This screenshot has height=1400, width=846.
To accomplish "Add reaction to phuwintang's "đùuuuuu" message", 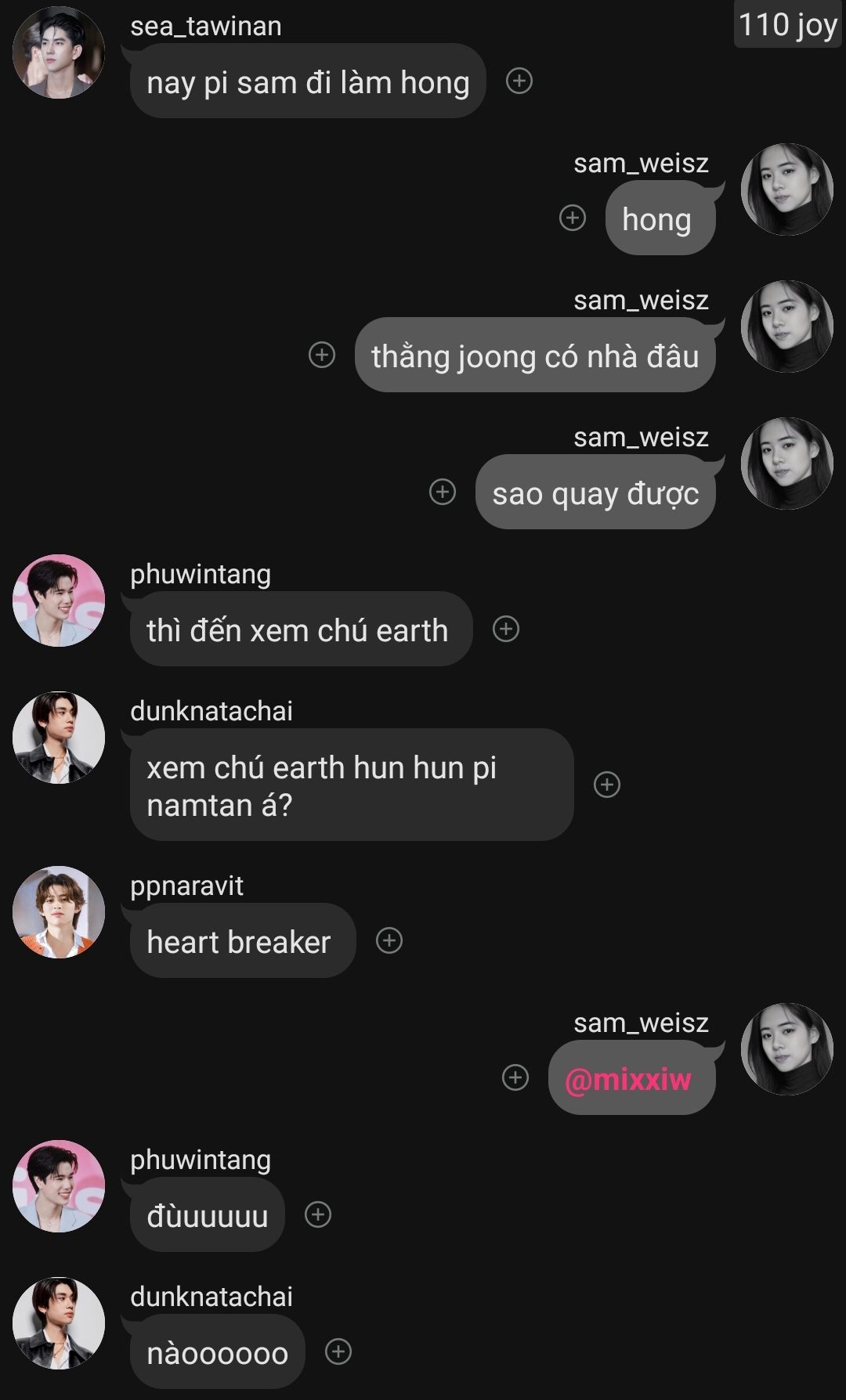I will (318, 1214).
